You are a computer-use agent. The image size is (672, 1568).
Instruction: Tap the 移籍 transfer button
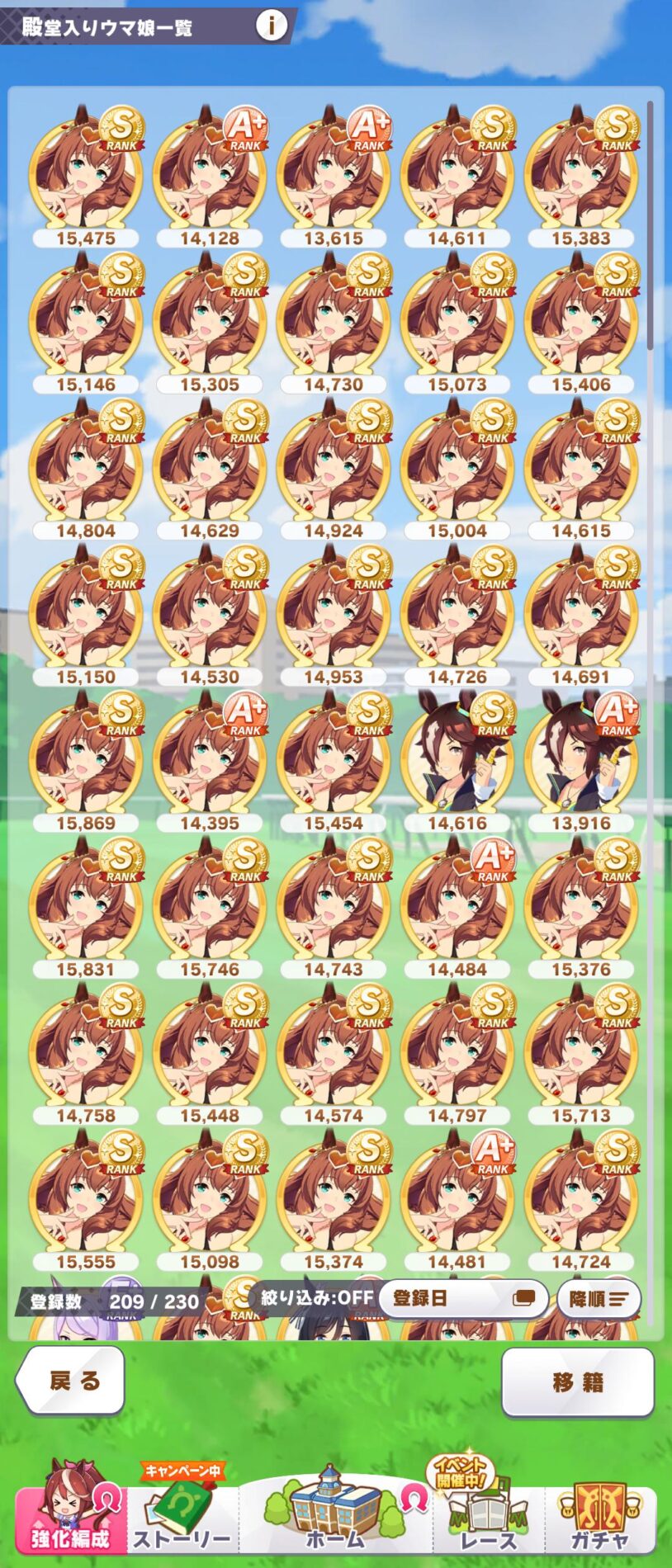[577, 1382]
